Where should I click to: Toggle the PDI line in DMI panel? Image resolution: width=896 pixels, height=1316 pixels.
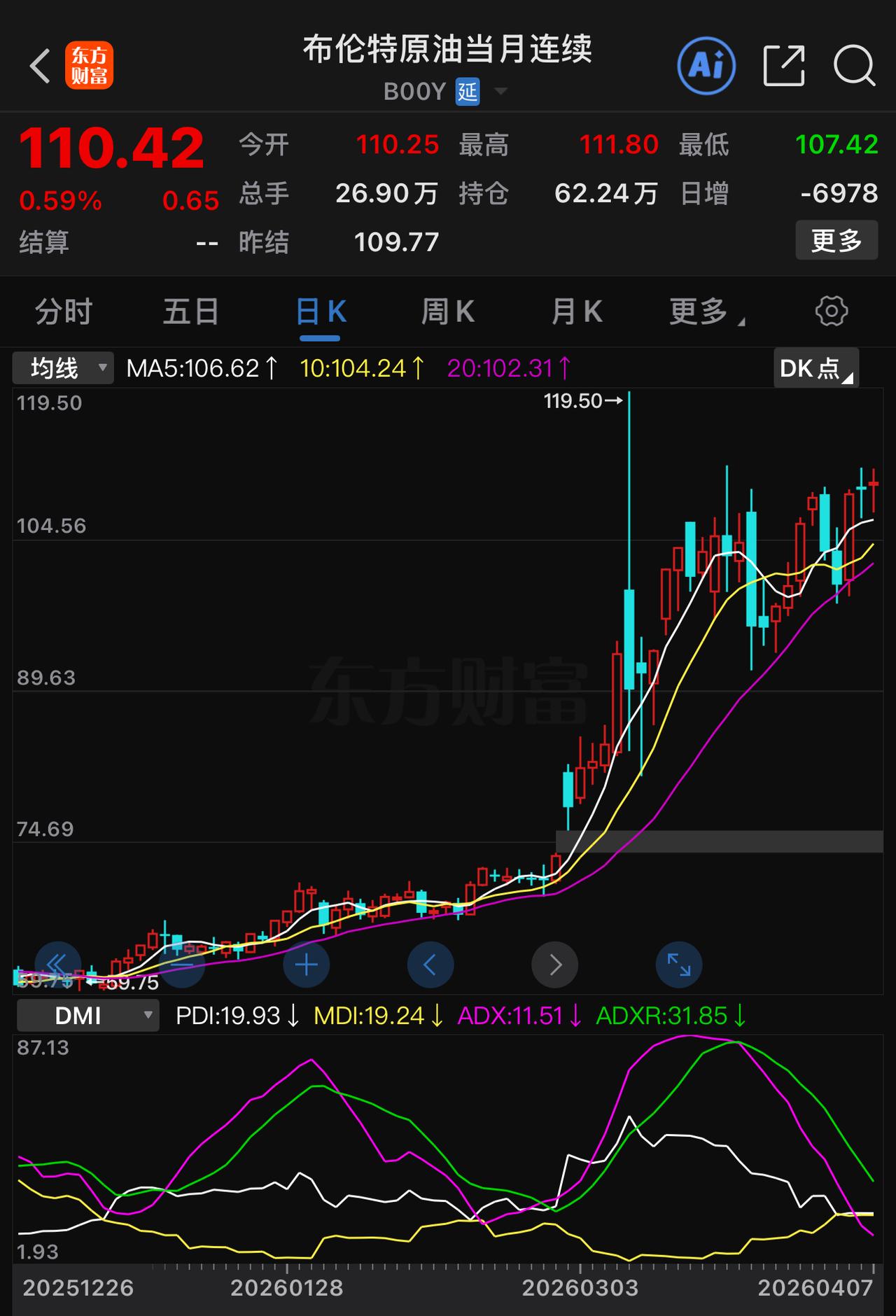tap(237, 1015)
